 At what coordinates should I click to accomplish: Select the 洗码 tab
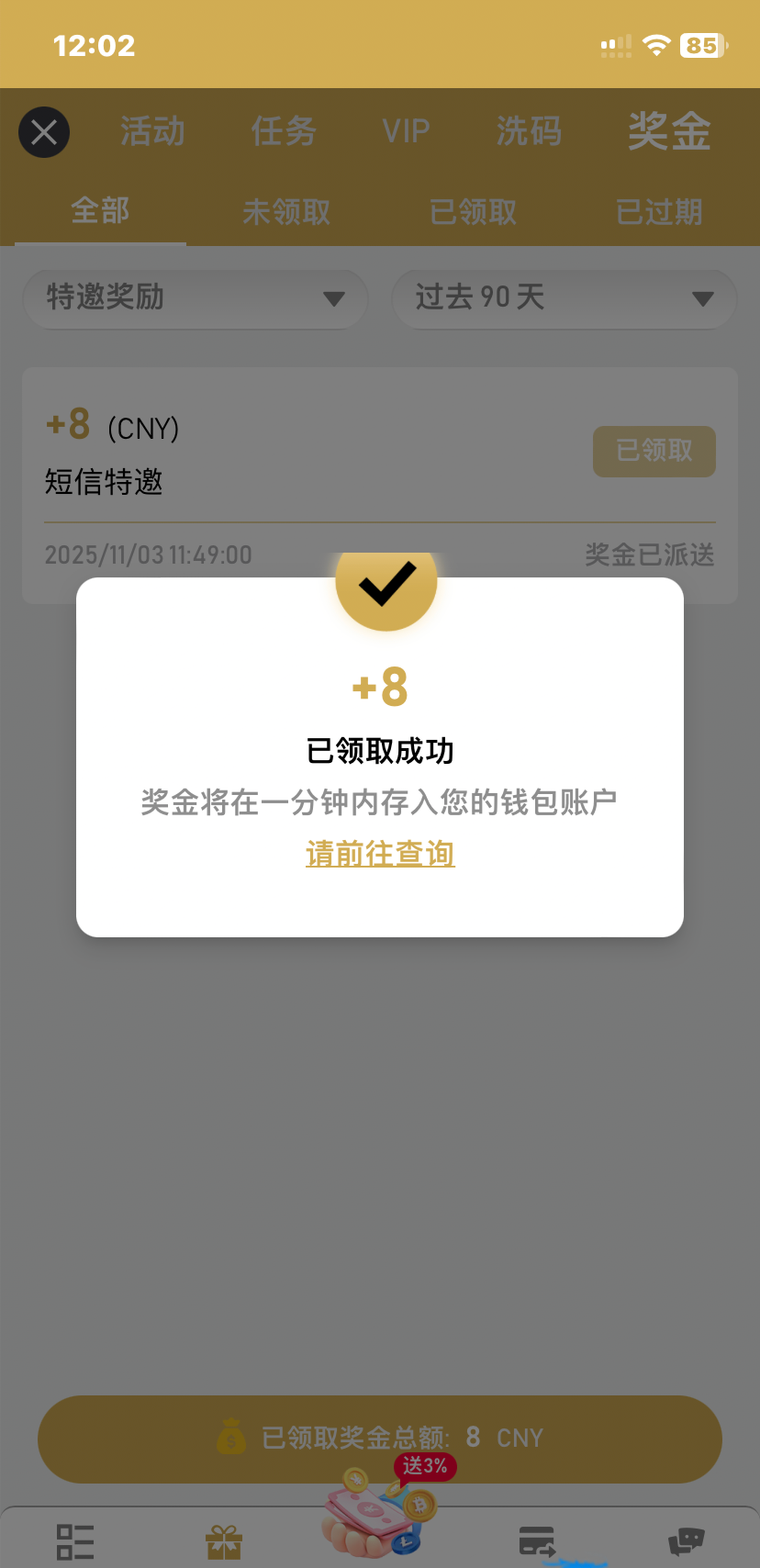click(529, 131)
